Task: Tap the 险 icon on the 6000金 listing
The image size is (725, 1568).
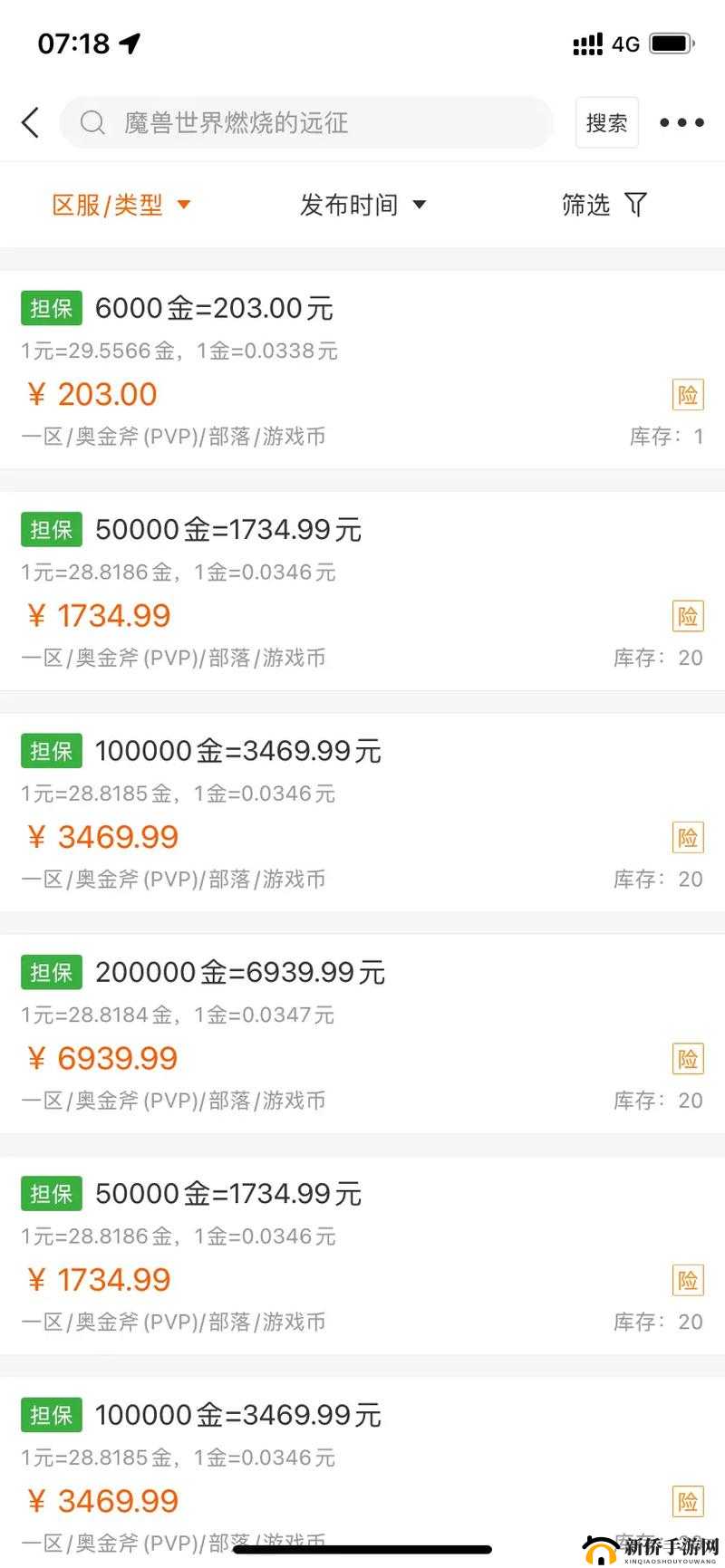Action: (688, 394)
